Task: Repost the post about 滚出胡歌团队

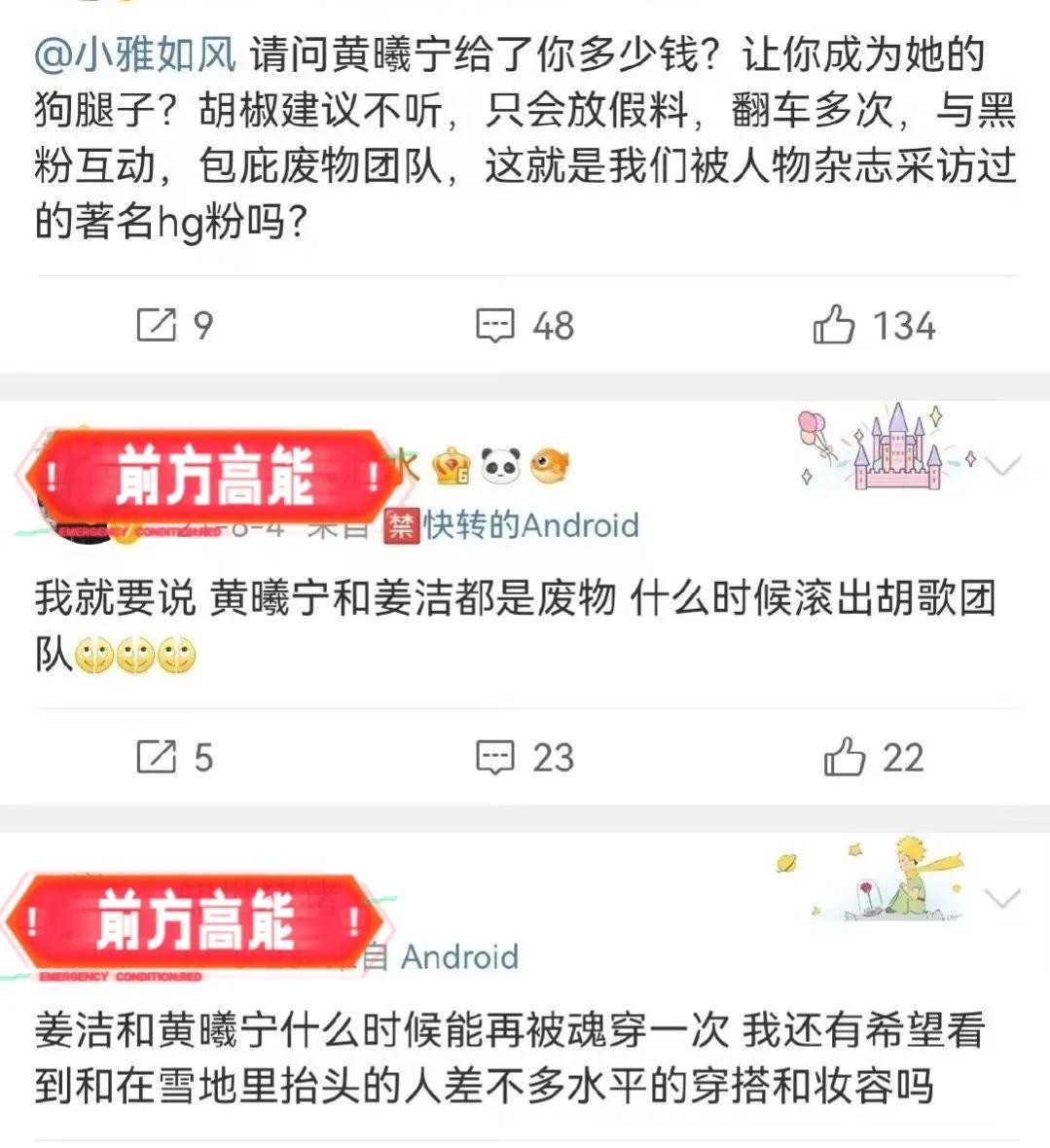Action: 174,757
